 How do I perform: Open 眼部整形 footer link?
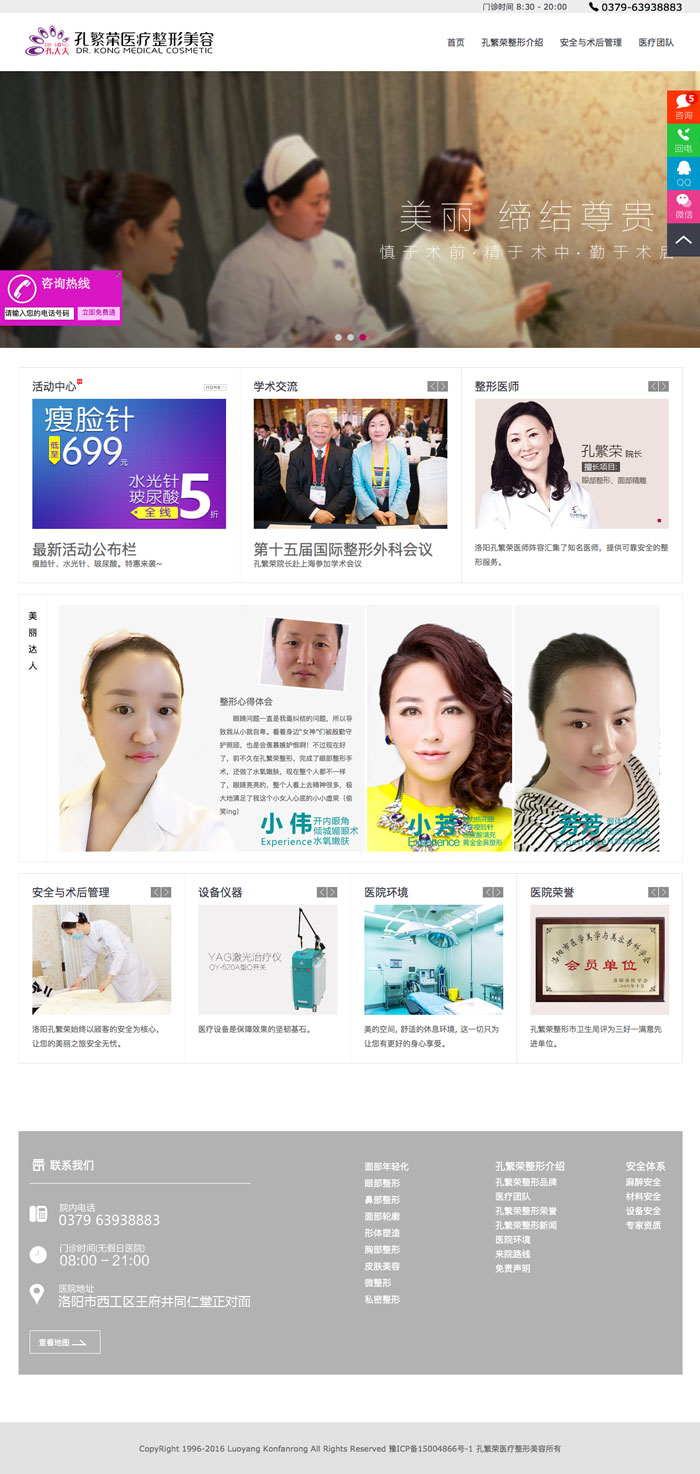(382, 1183)
